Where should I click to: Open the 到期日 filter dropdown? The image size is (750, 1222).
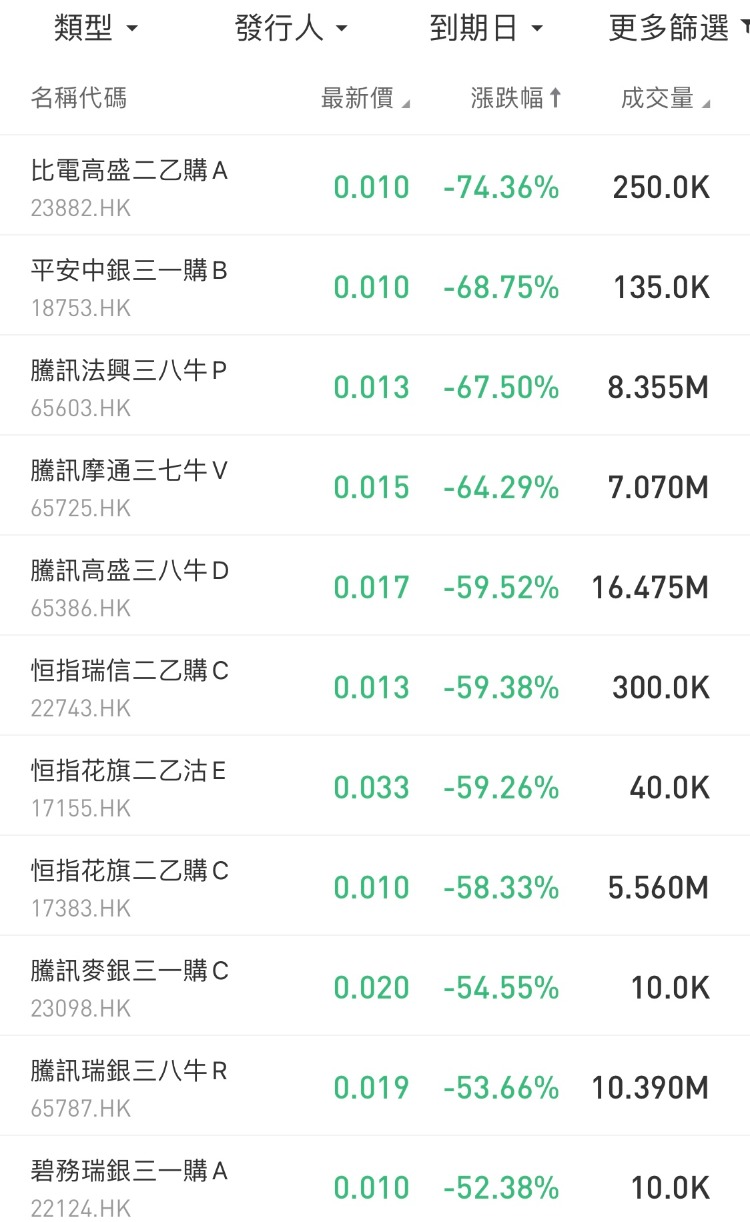(x=486, y=28)
